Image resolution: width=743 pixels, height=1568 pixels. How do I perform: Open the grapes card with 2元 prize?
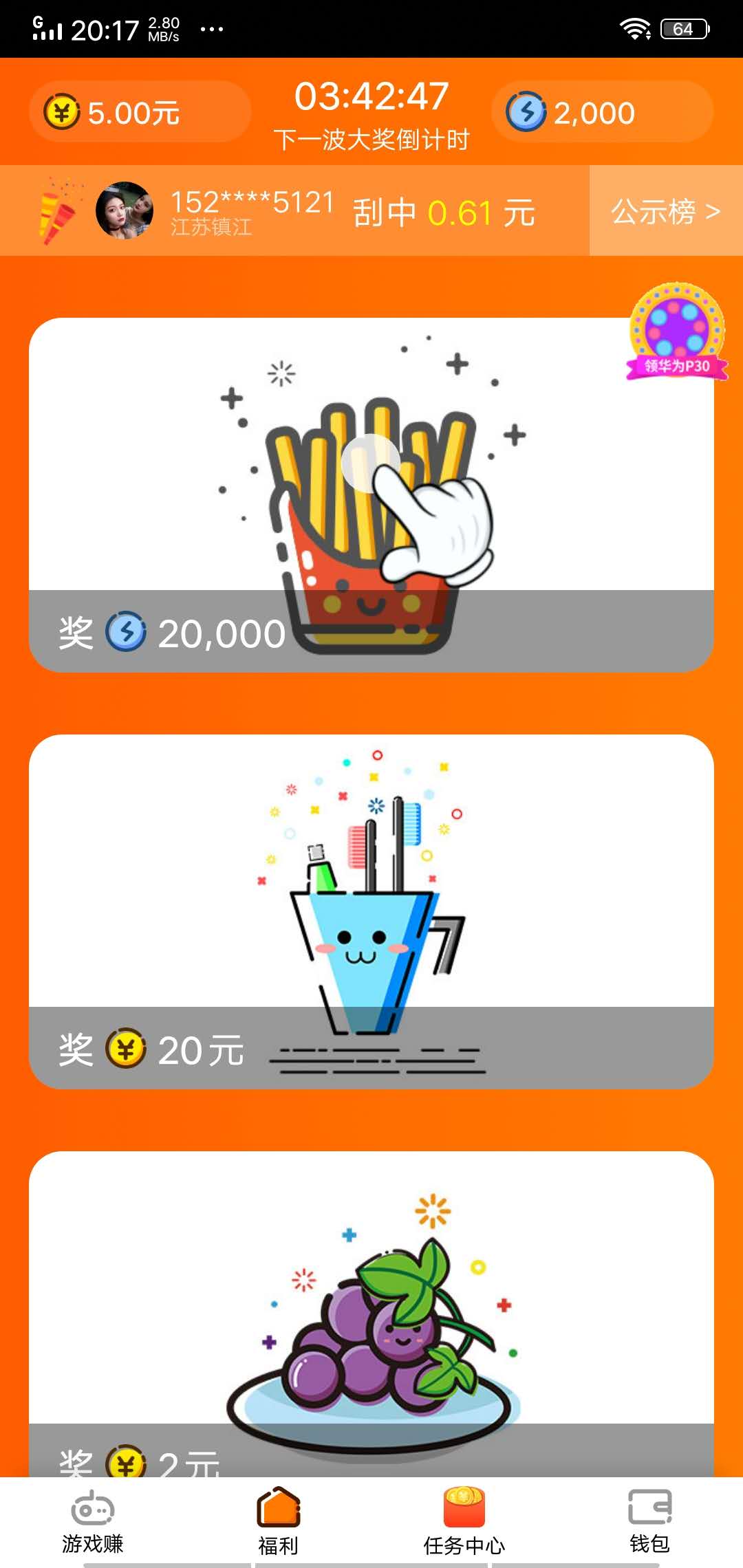click(371, 1314)
